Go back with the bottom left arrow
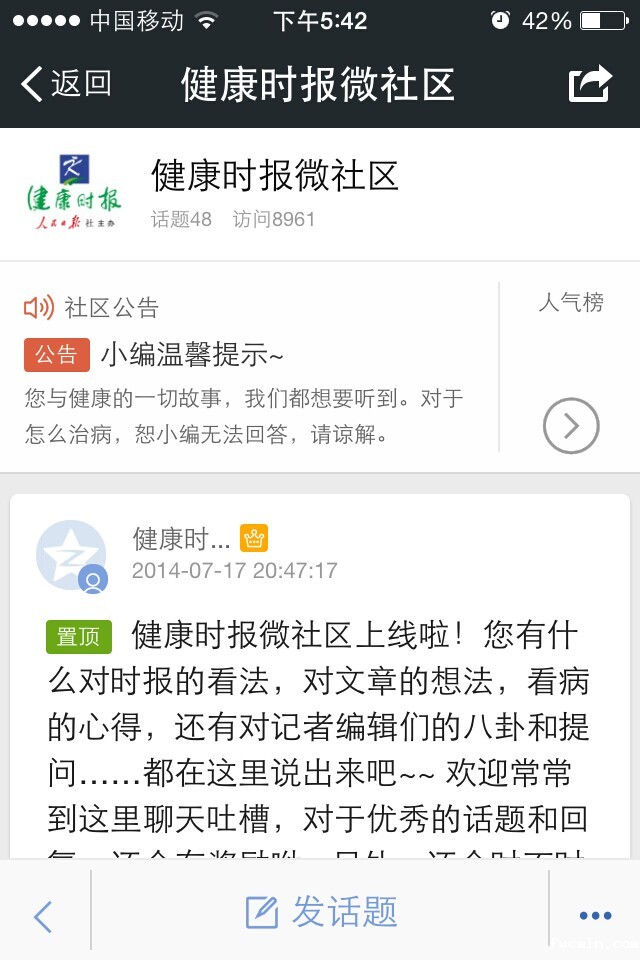Screen dimensions: 640x960 43,915
